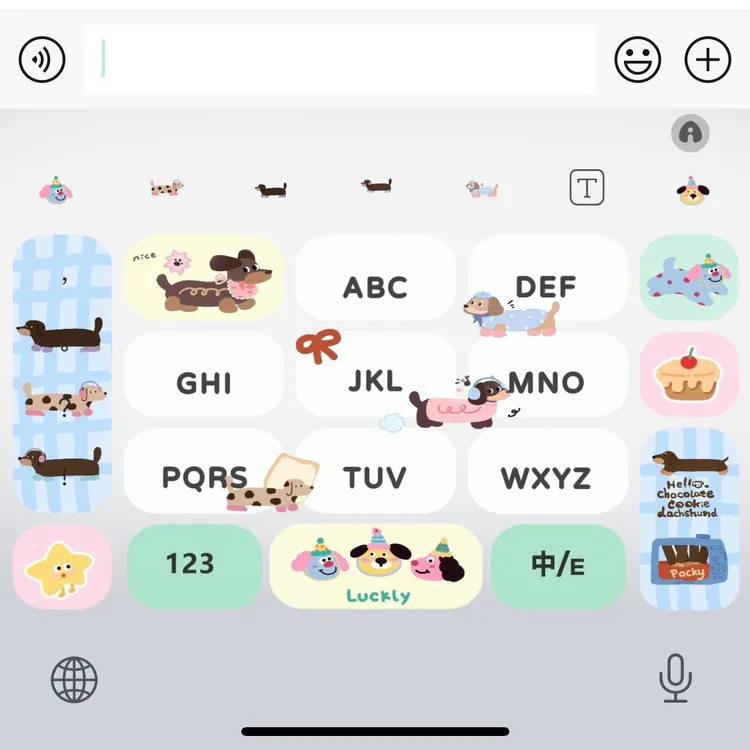The image size is (750, 750).
Task: Open the plus attachments menu
Action: point(707,60)
